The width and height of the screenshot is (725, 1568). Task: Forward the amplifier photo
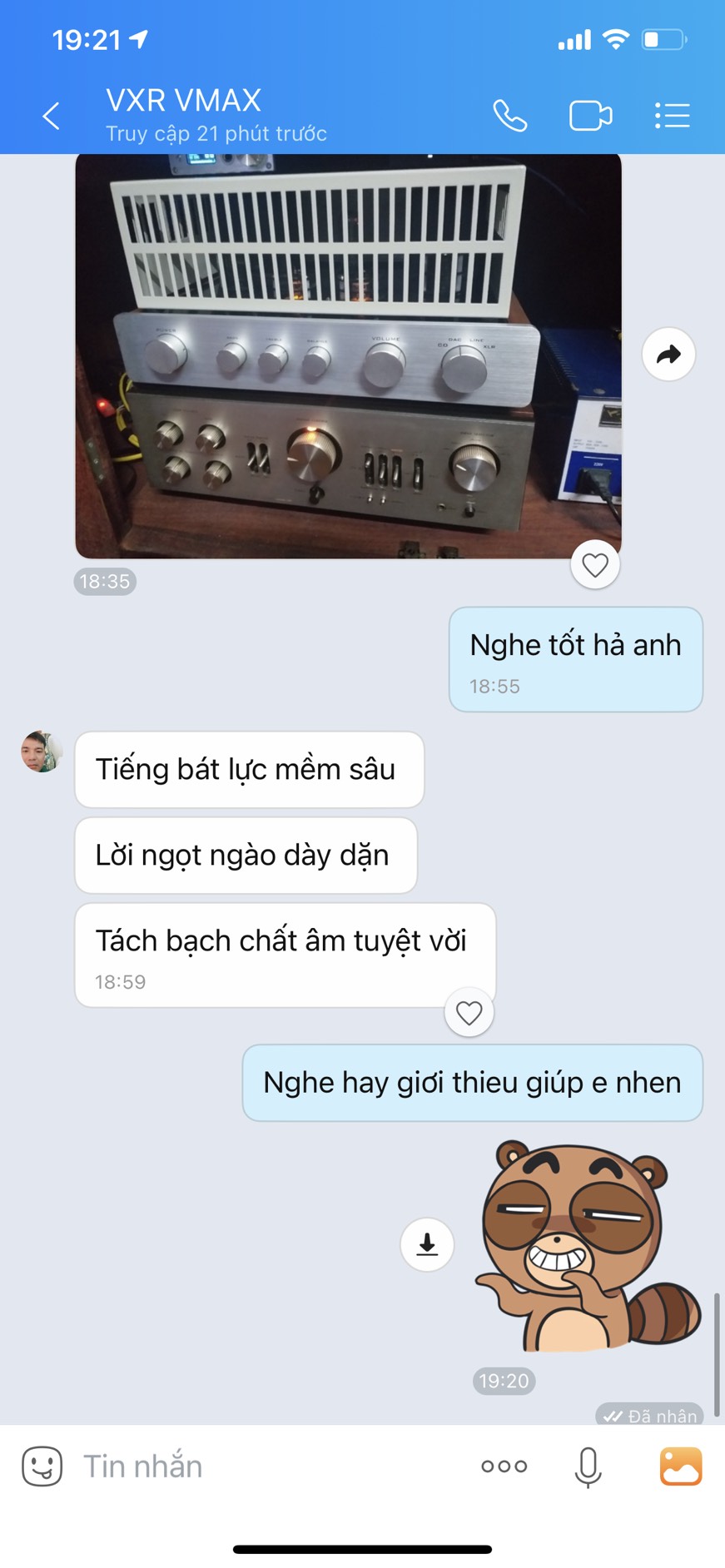(x=668, y=355)
